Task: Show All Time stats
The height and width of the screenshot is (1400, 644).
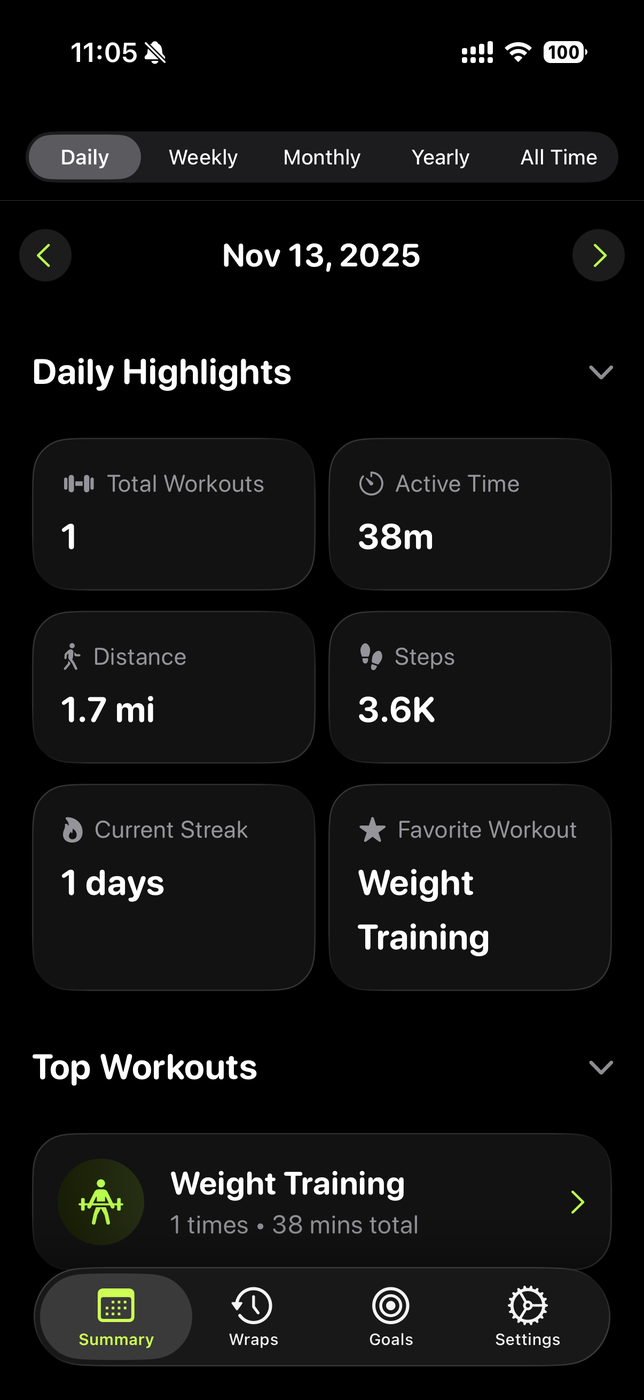Action: 558,158
